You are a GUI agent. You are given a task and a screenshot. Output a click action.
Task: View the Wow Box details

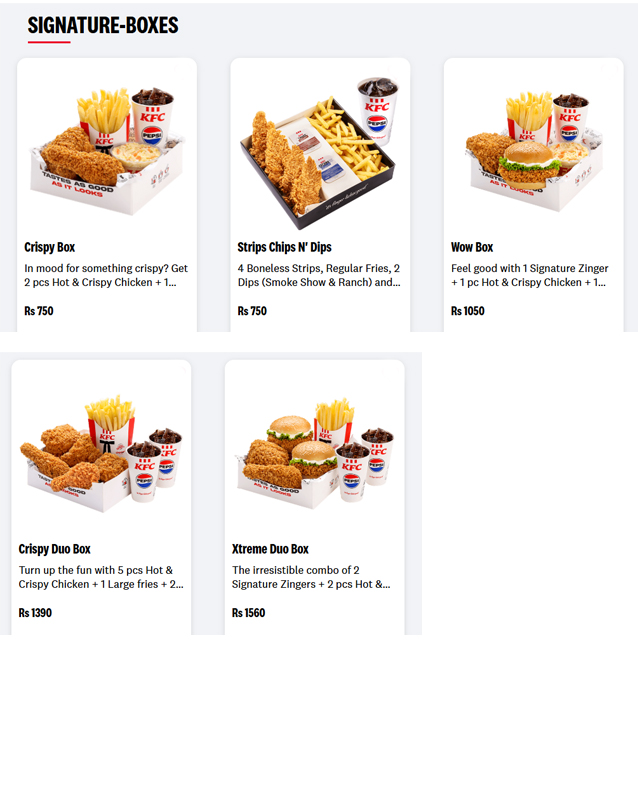point(533,195)
